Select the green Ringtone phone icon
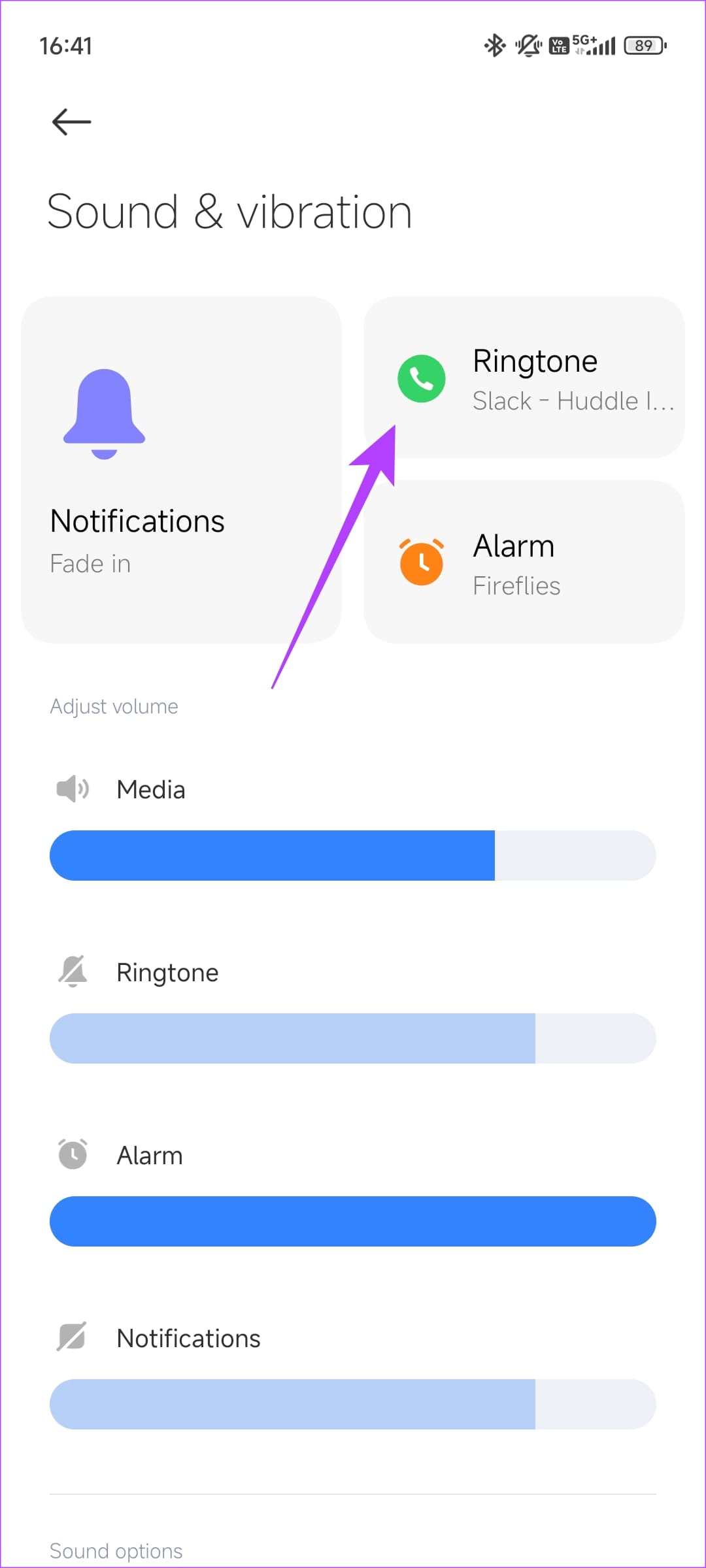706x1568 pixels. (421, 378)
